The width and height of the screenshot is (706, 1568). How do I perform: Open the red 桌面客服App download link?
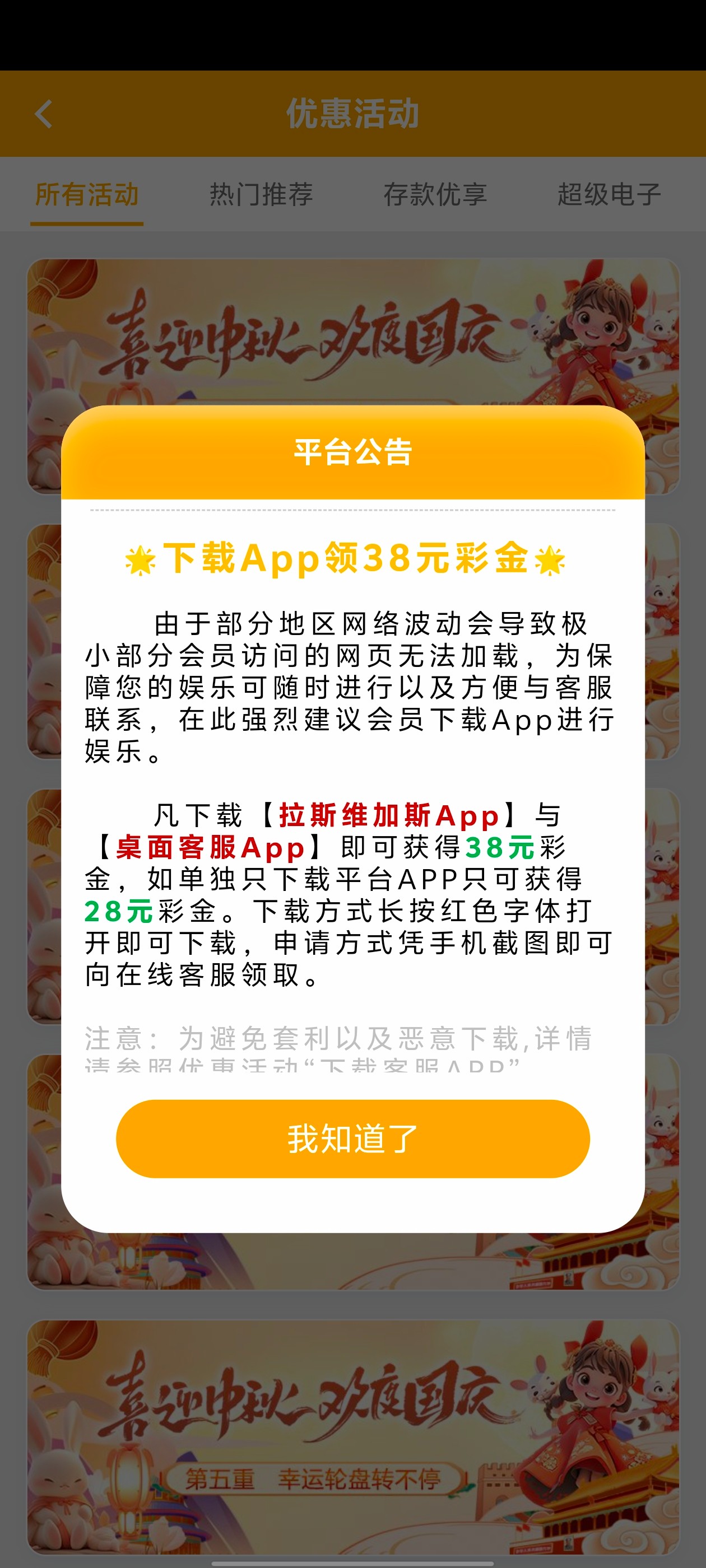(210, 847)
